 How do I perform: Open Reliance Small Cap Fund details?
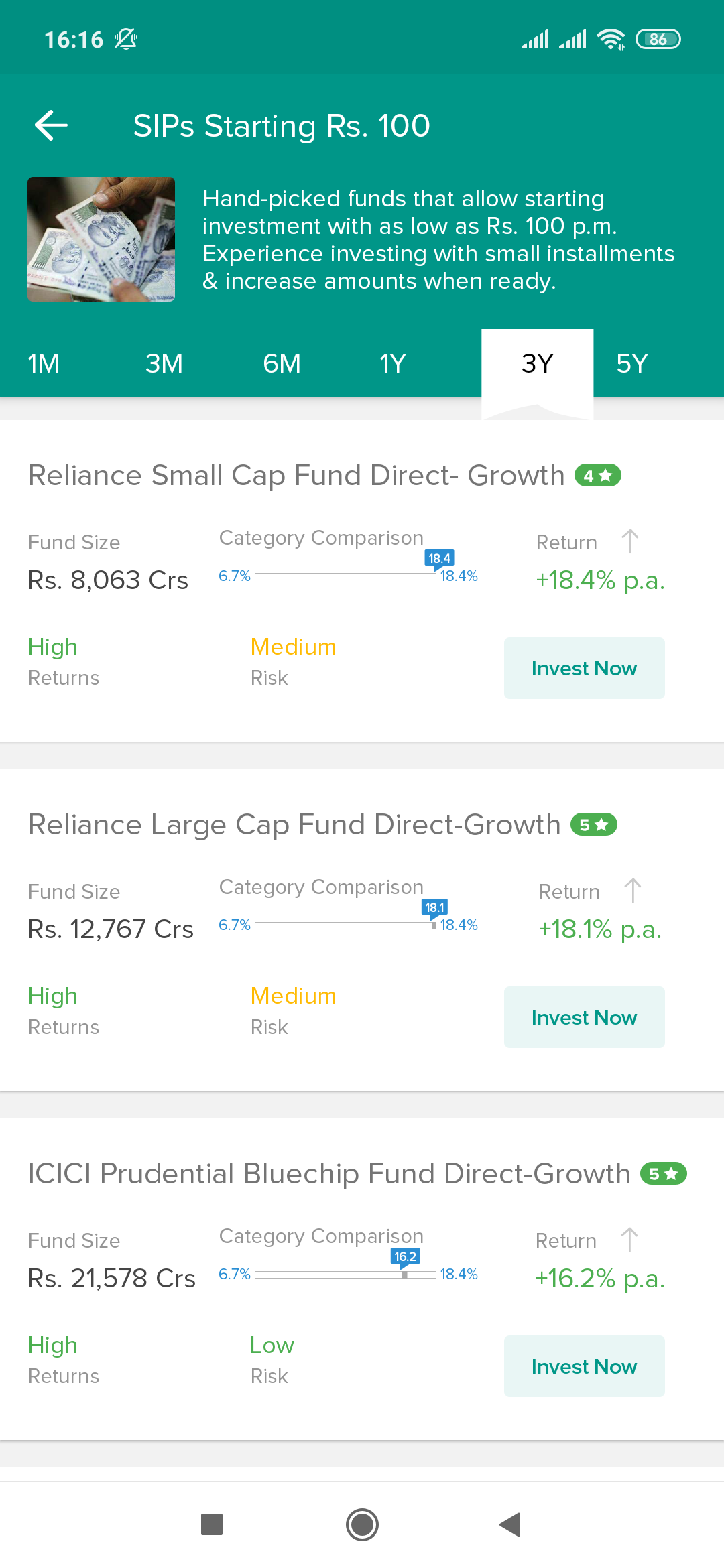296,475
